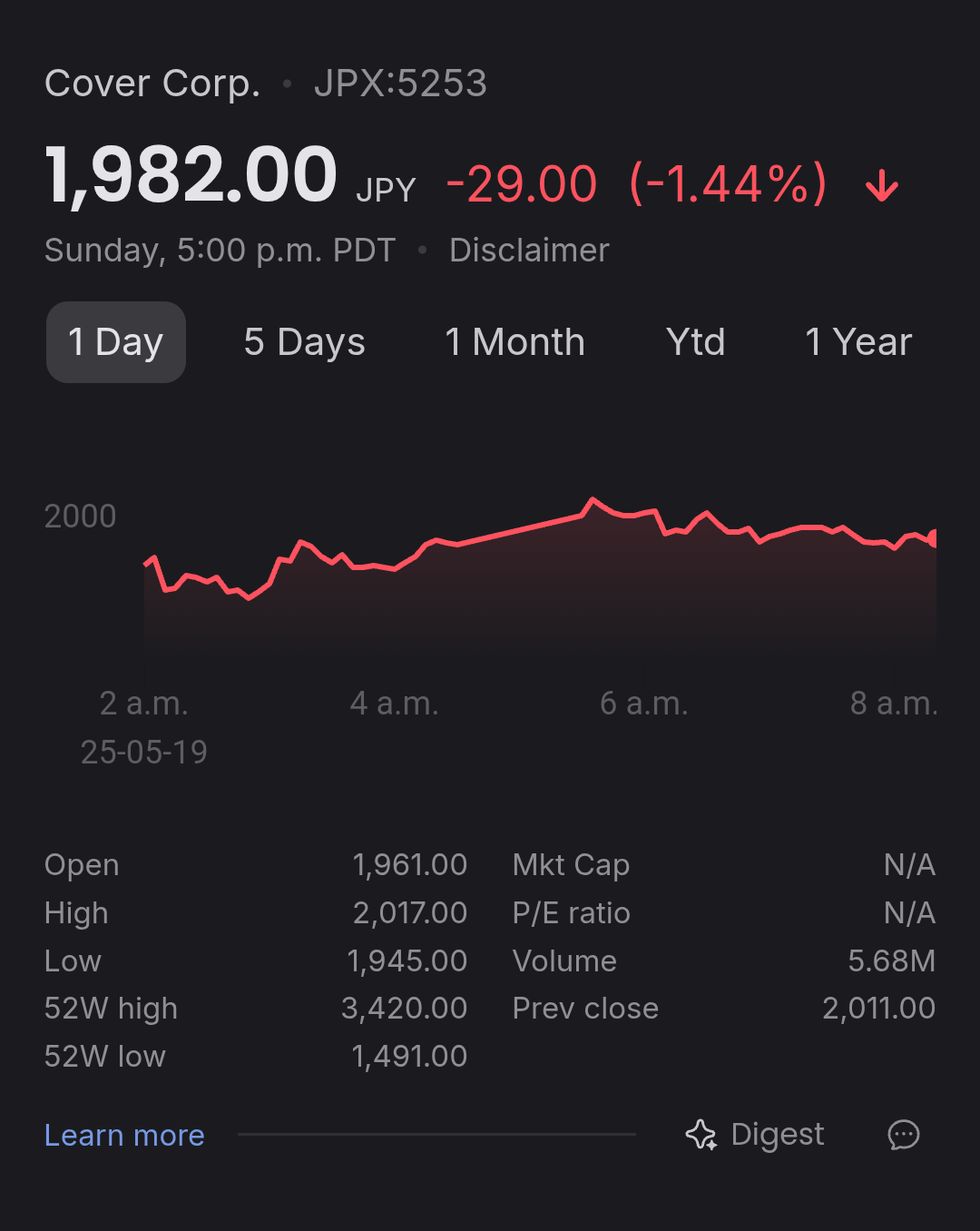This screenshot has height=1231, width=980.
Task: Select the 1 Day range
Action: tap(116, 342)
